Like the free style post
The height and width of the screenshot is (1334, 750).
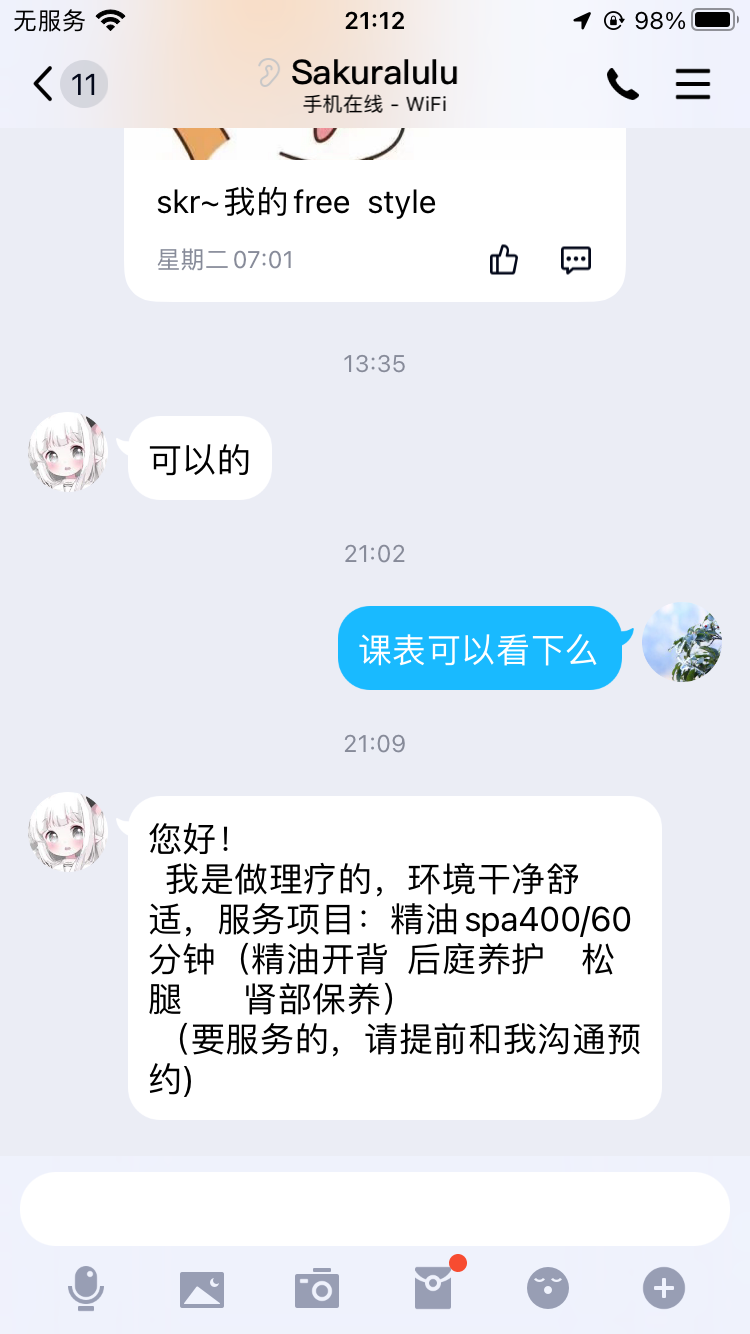pyautogui.click(x=504, y=261)
